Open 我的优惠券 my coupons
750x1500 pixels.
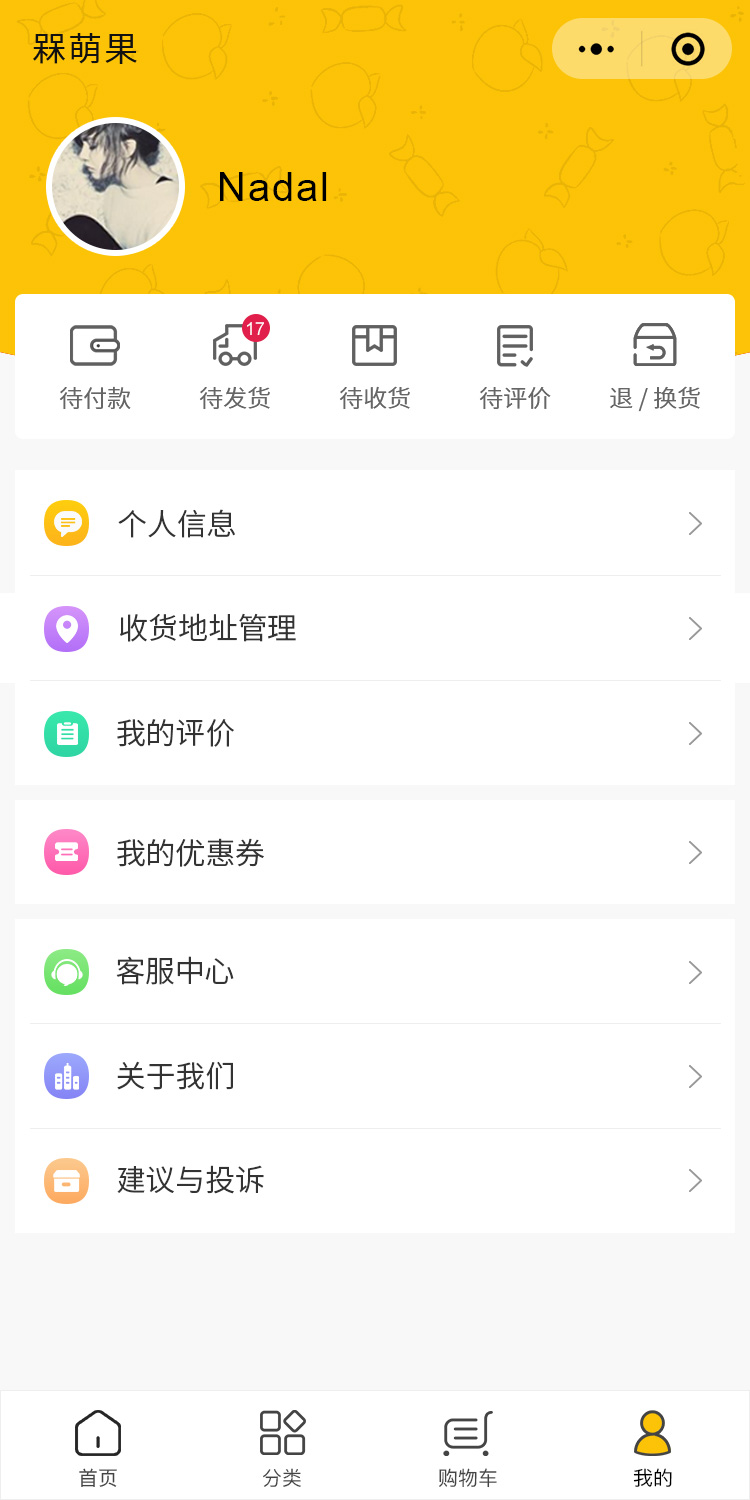(375, 852)
